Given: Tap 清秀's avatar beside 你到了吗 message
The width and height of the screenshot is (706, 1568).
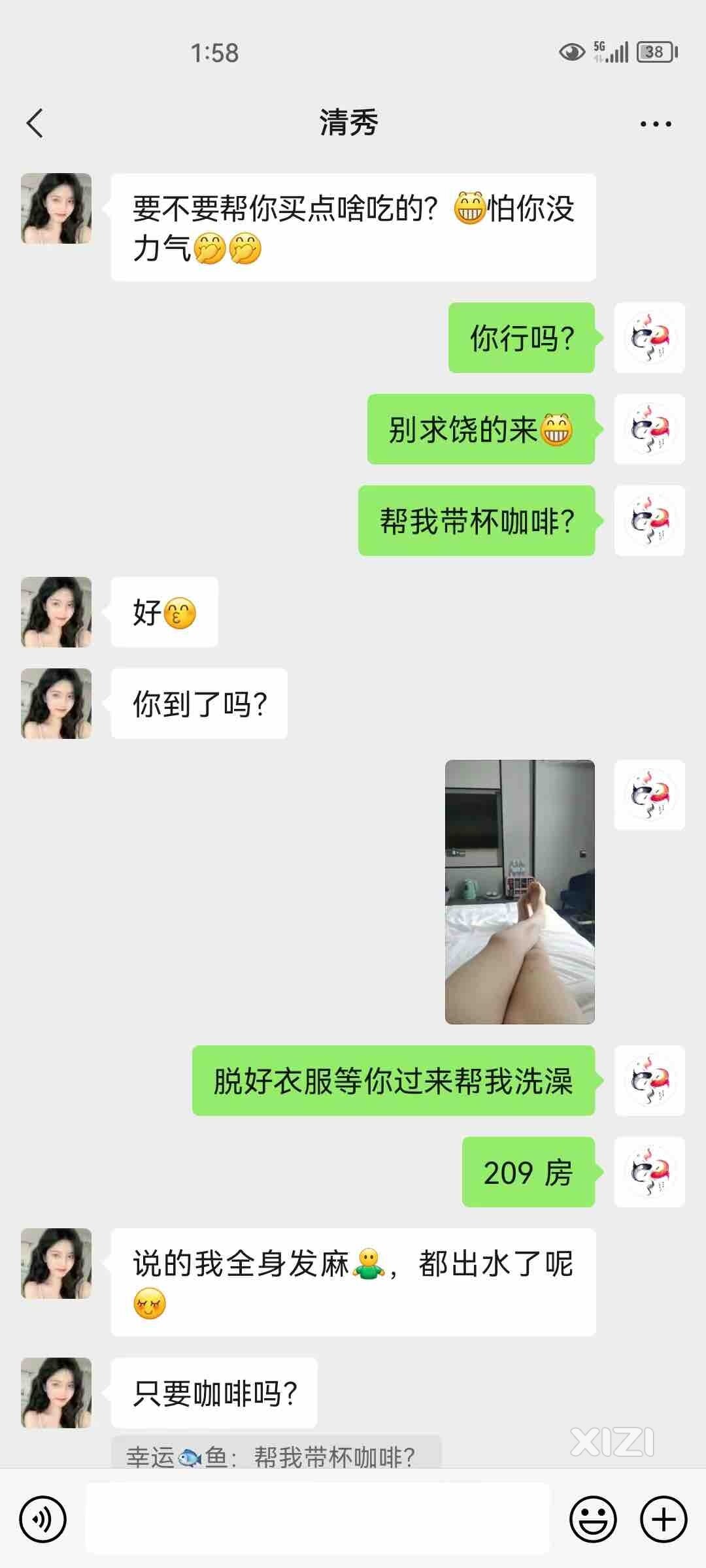Looking at the screenshot, I should (56, 704).
